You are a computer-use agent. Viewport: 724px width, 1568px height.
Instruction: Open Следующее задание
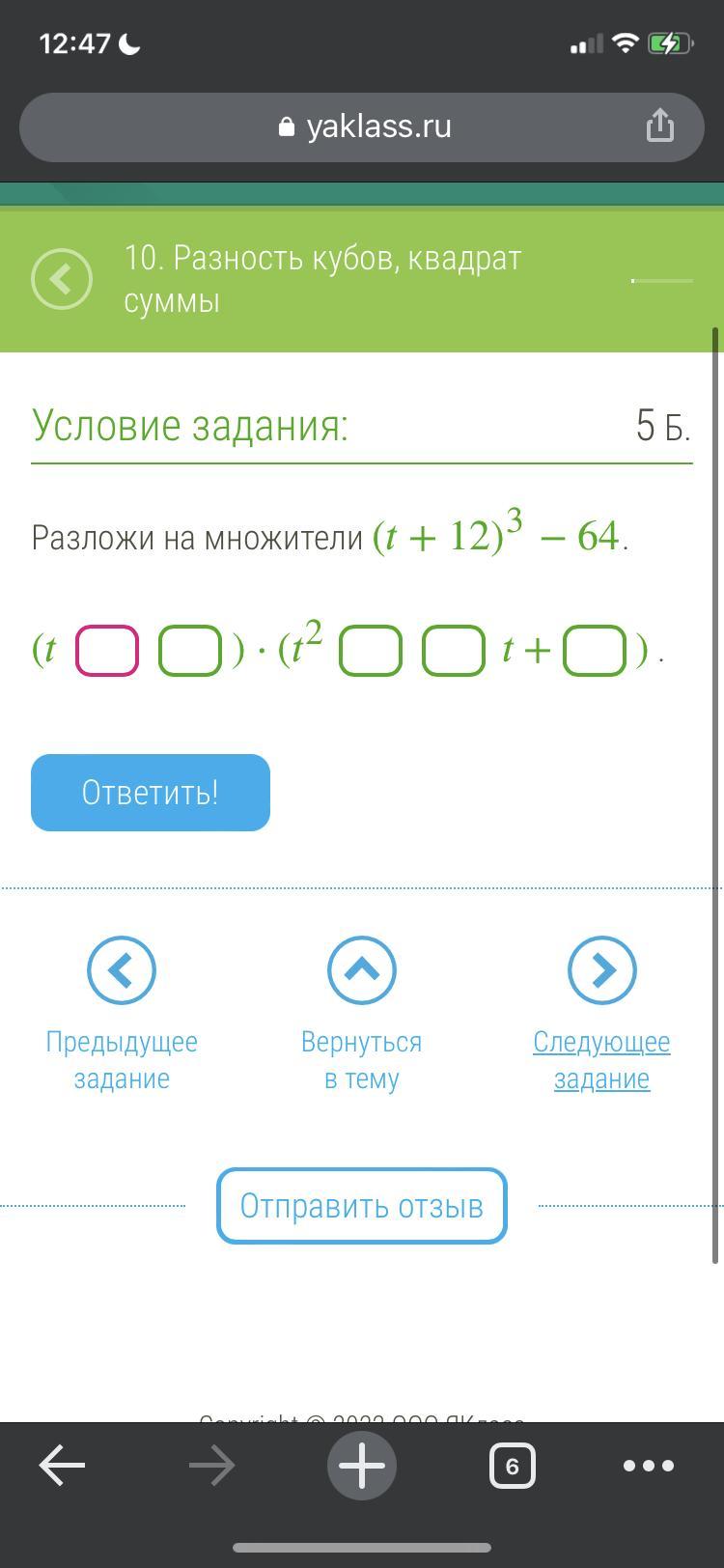pos(601,1014)
